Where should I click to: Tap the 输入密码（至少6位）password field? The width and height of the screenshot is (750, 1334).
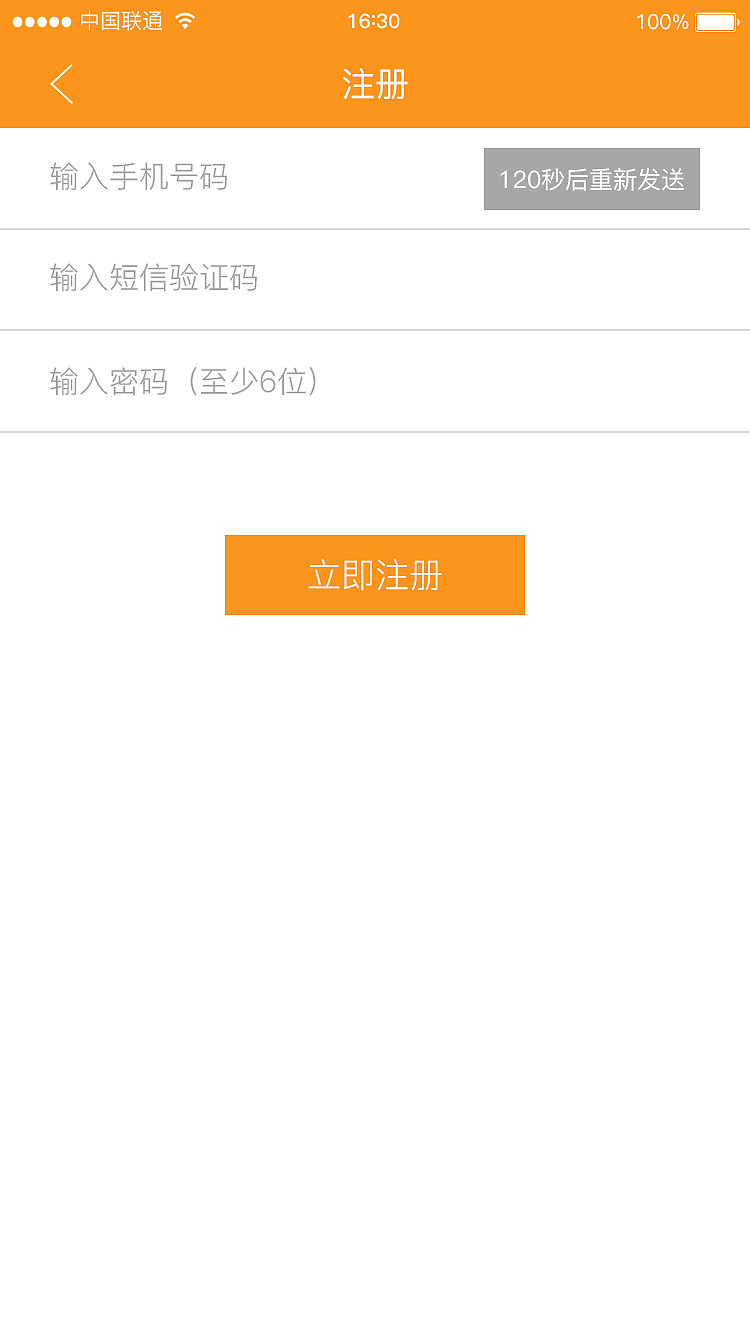(x=200, y=381)
